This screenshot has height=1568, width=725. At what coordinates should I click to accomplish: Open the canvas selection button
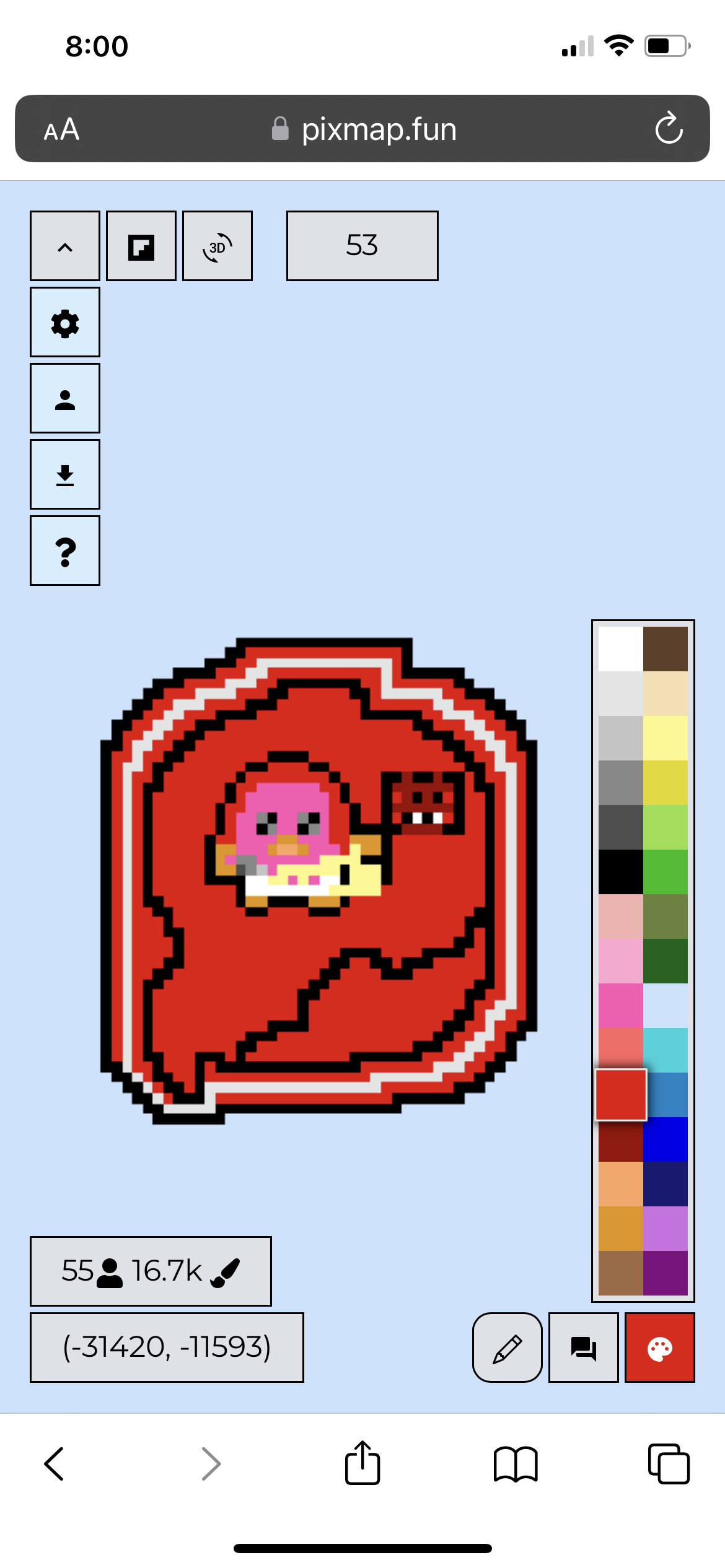click(x=141, y=246)
